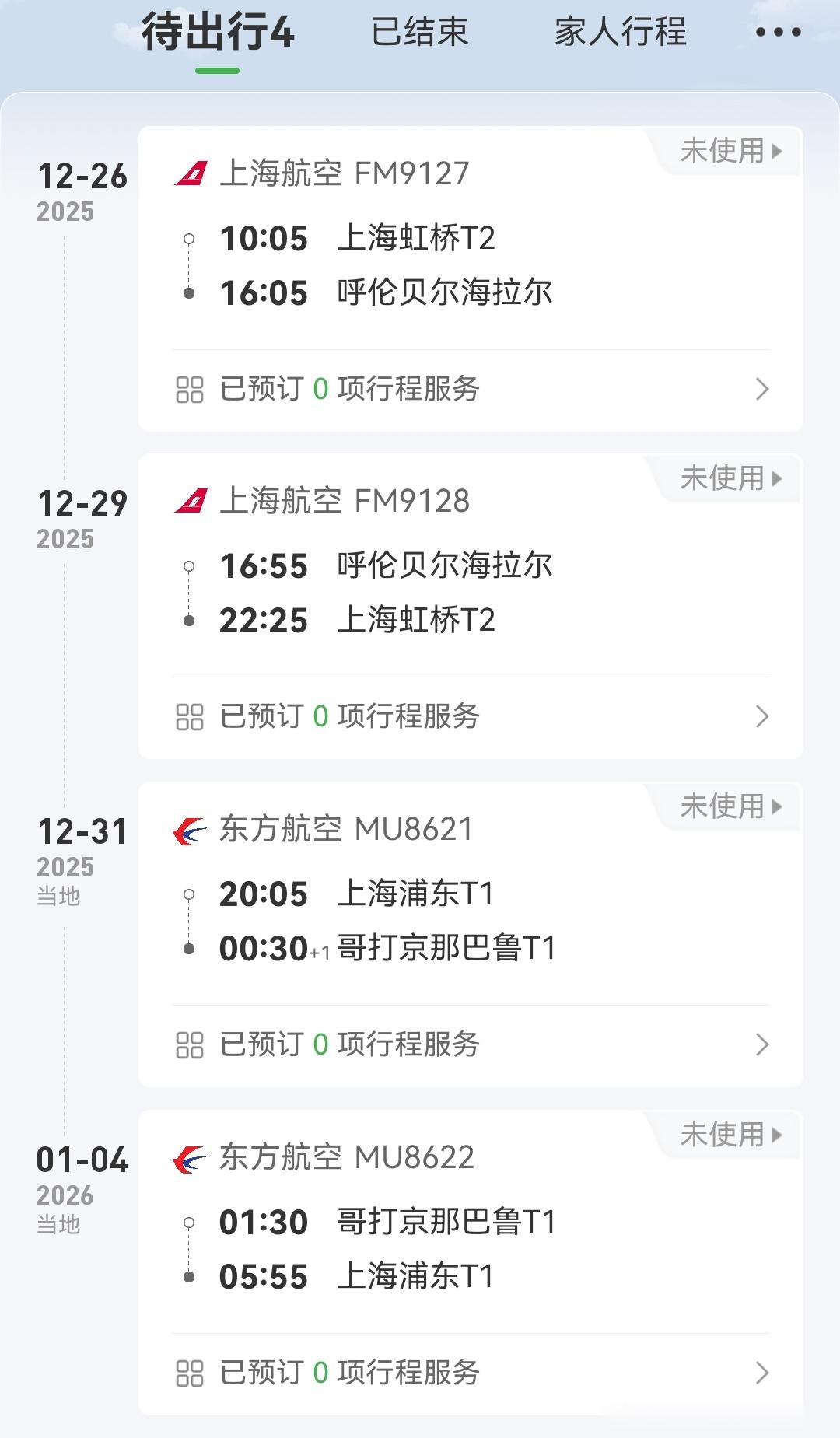Image resolution: width=840 pixels, height=1438 pixels.
Task: Switch to the 已结束 tab
Action: tap(418, 33)
